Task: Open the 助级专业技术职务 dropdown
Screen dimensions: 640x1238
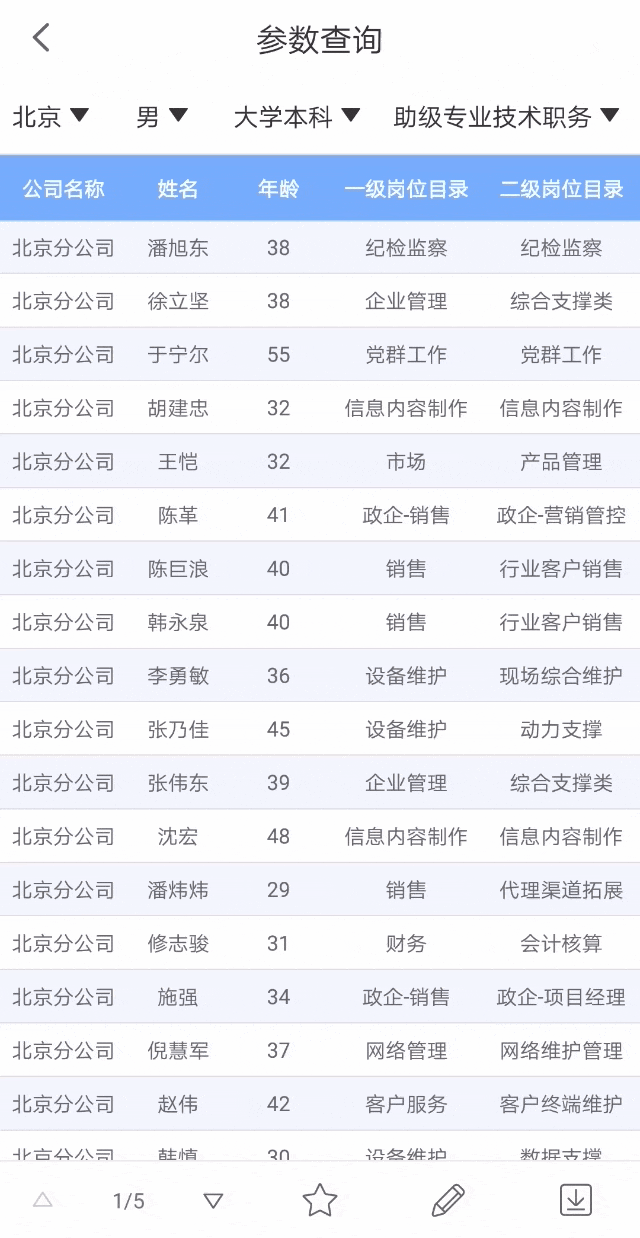Action: [507, 117]
